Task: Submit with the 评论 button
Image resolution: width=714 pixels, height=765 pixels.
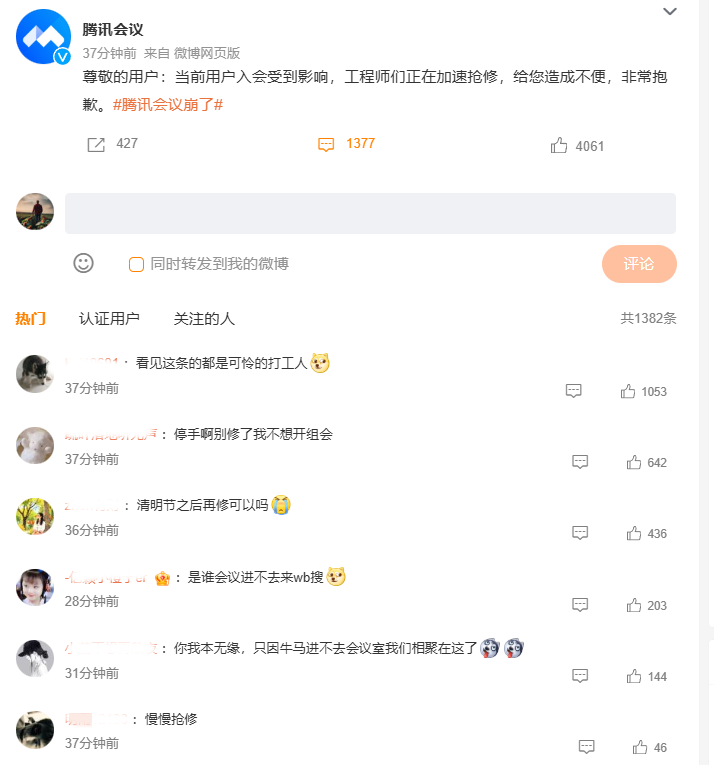Action: pos(639,264)
